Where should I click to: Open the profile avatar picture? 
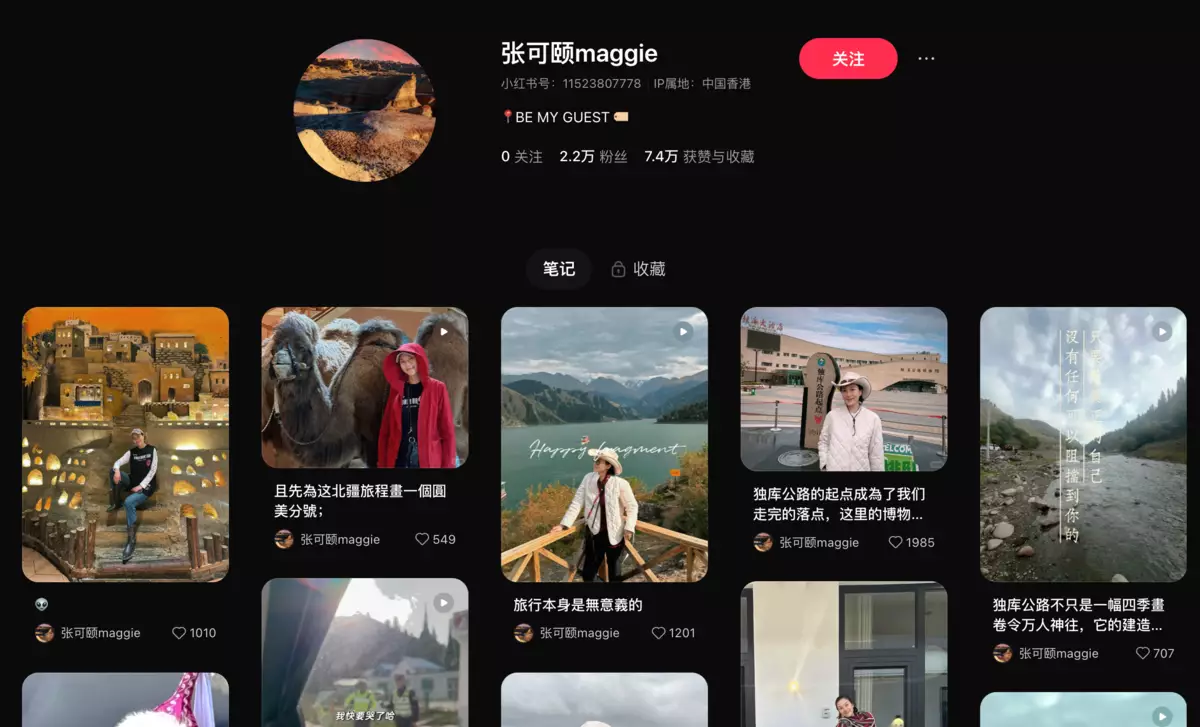click(364, 110)
